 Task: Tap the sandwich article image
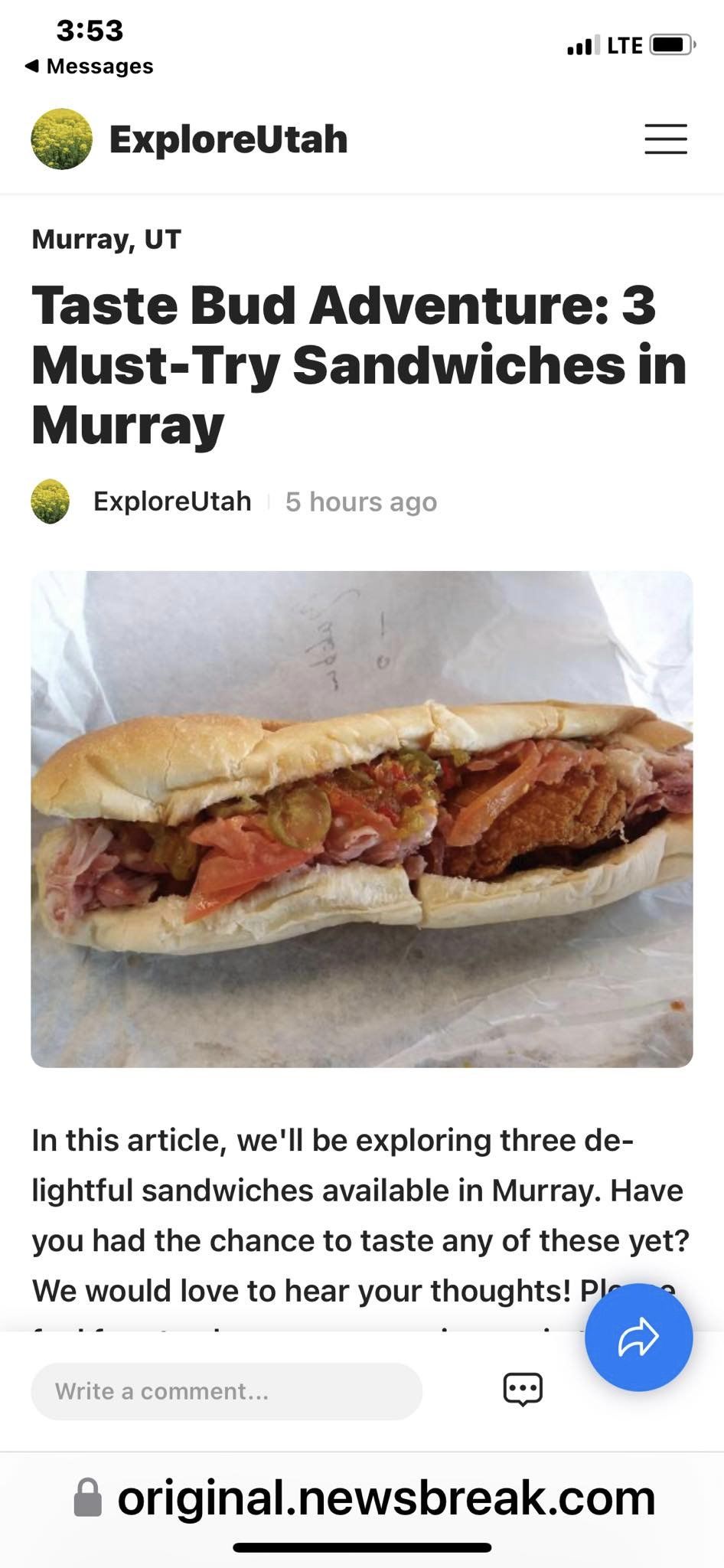tap(361, 818)
